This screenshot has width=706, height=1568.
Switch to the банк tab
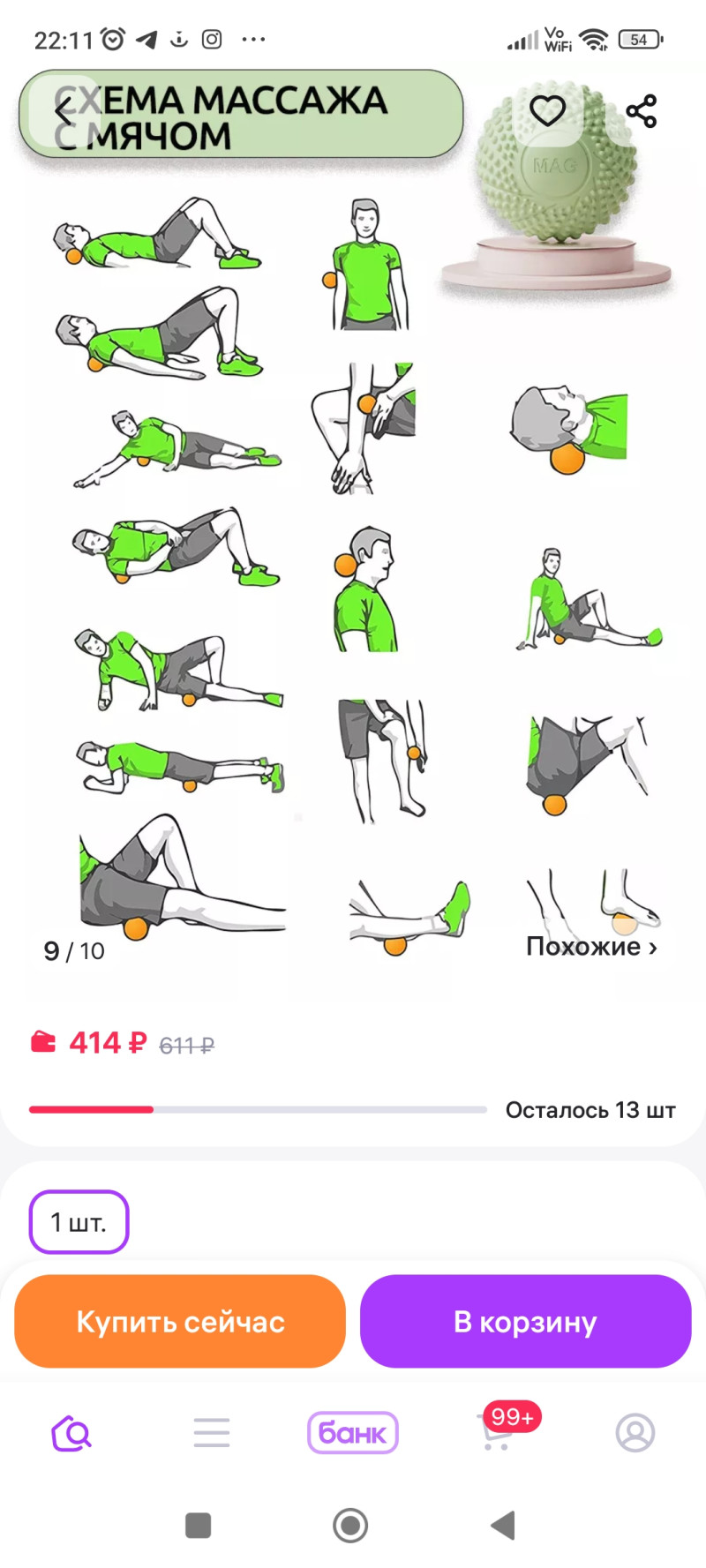tap(353, 1433)
